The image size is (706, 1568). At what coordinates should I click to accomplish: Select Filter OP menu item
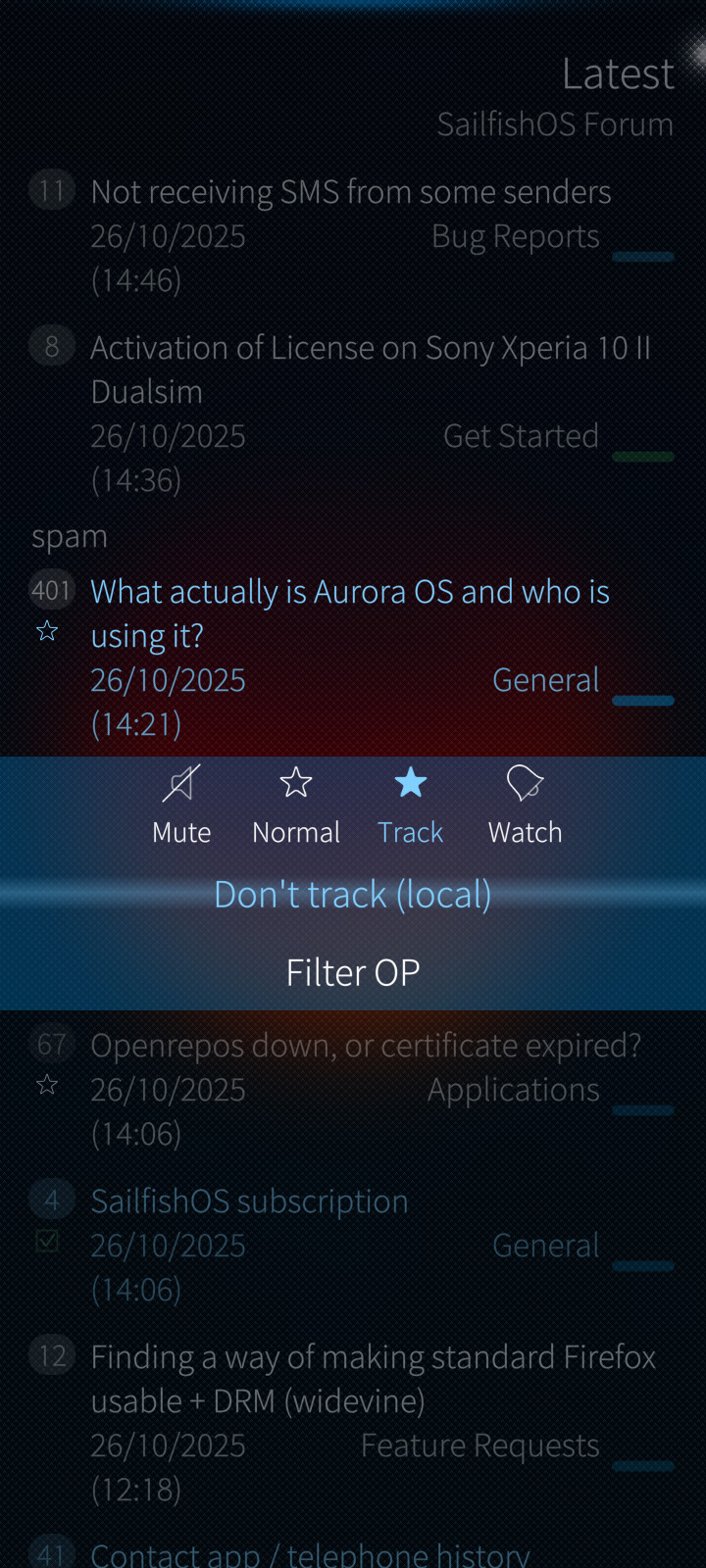coord(353,972)
